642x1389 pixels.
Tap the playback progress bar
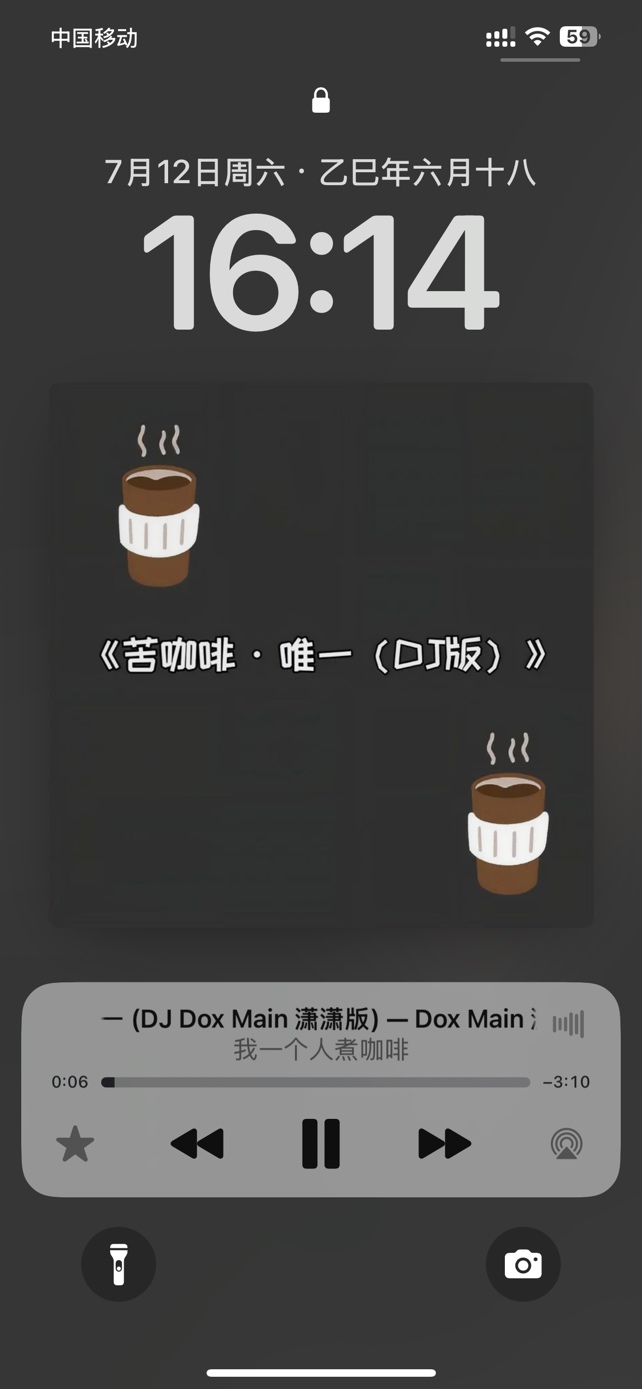click(x=316, y=1082)
